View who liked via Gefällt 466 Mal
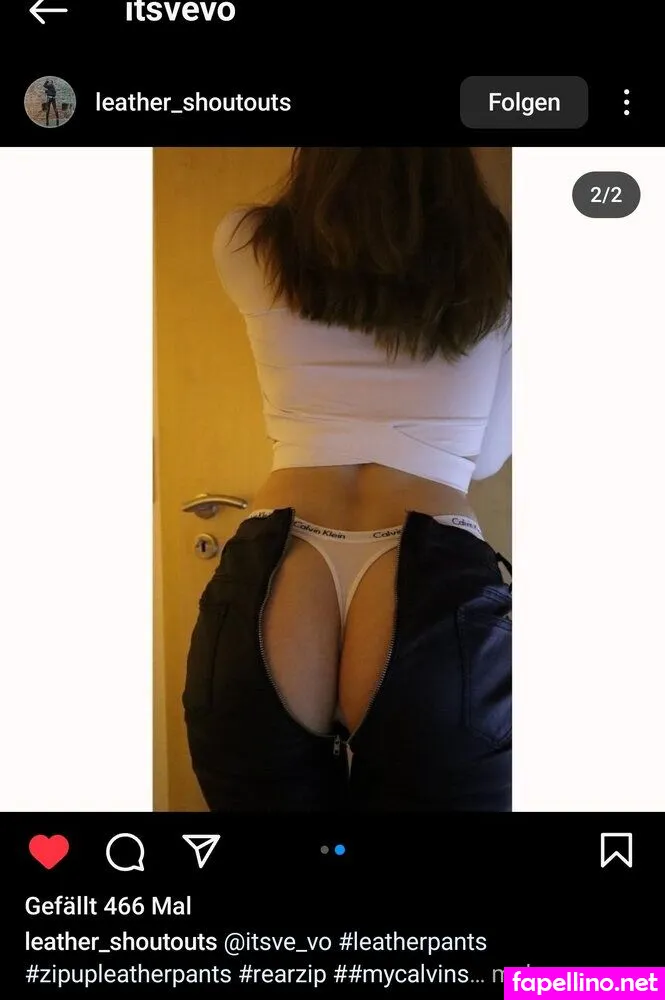The width and height of the screenshot is (665, 1000). click(x=108, y=906)
